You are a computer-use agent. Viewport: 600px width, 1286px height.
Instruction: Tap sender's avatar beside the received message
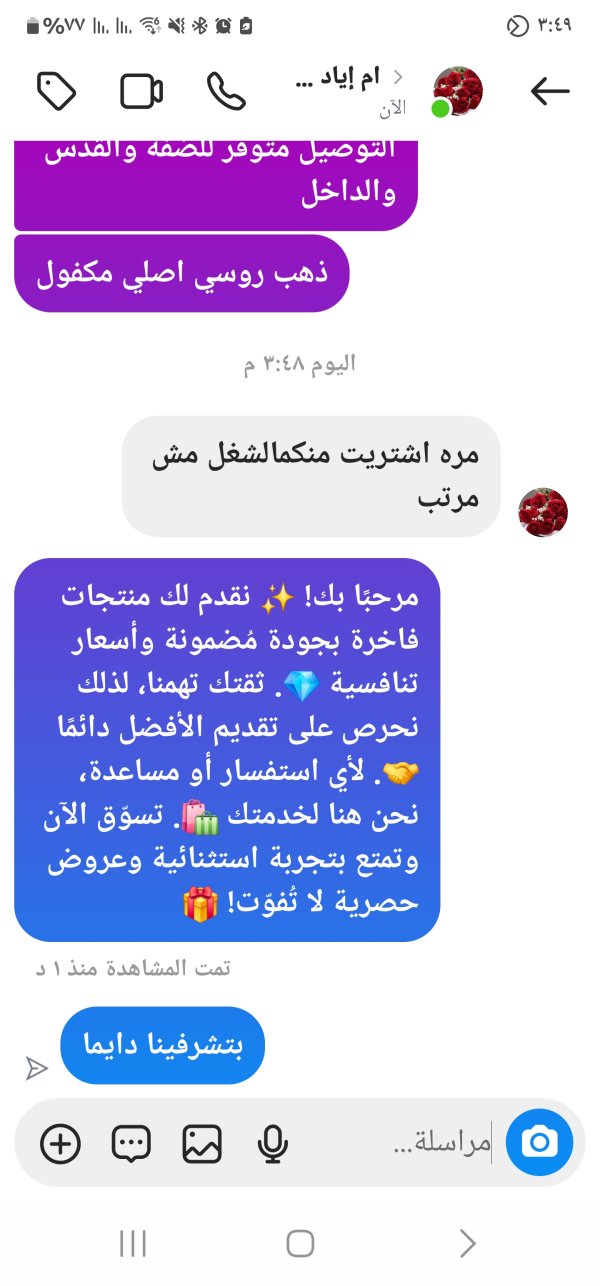pyautogui.click(x=543, y=512)
